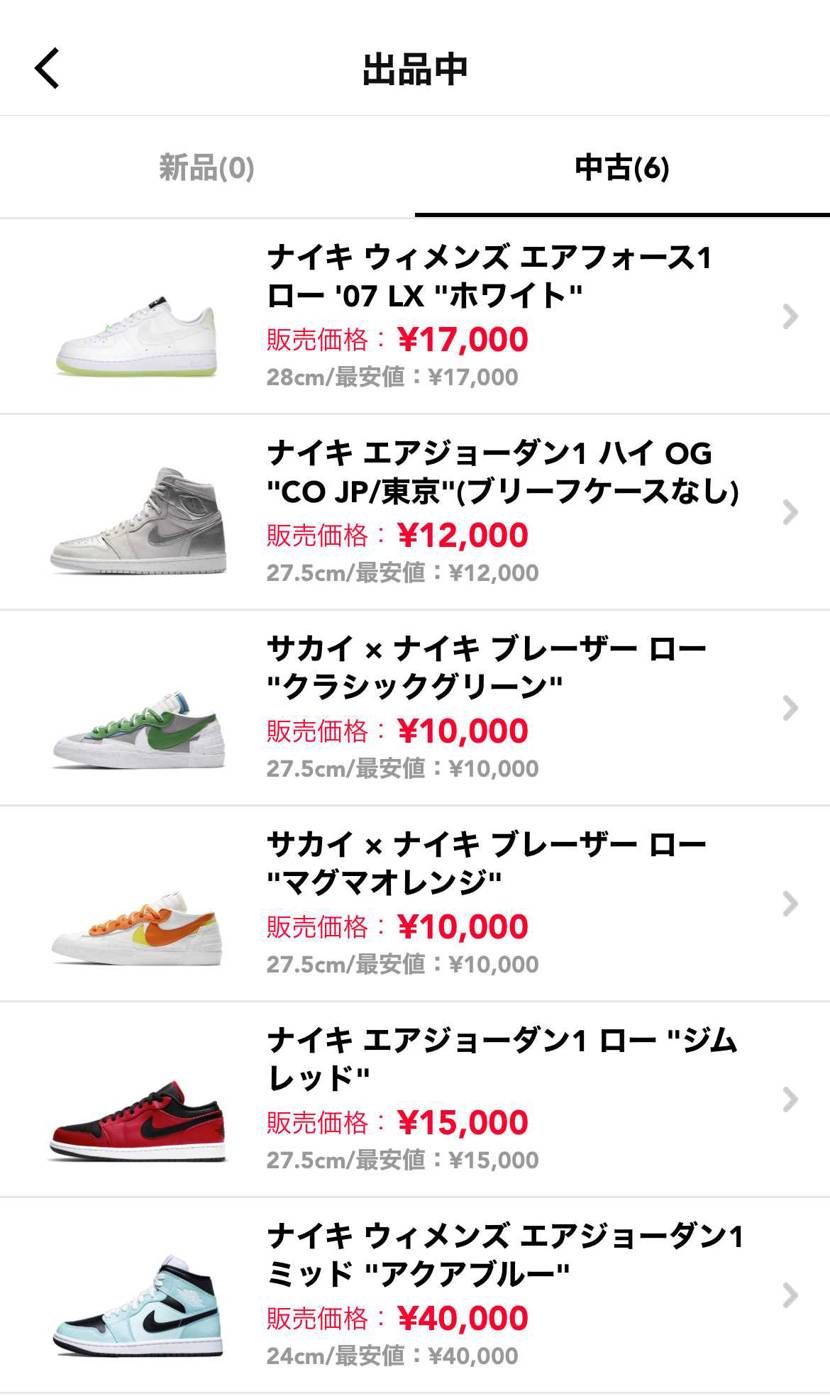Screen dimensions: 830x1396
Task: Tap the arrow icon on the Gym Red listing
Action: pyautogui.click(x=791, y=1100)
